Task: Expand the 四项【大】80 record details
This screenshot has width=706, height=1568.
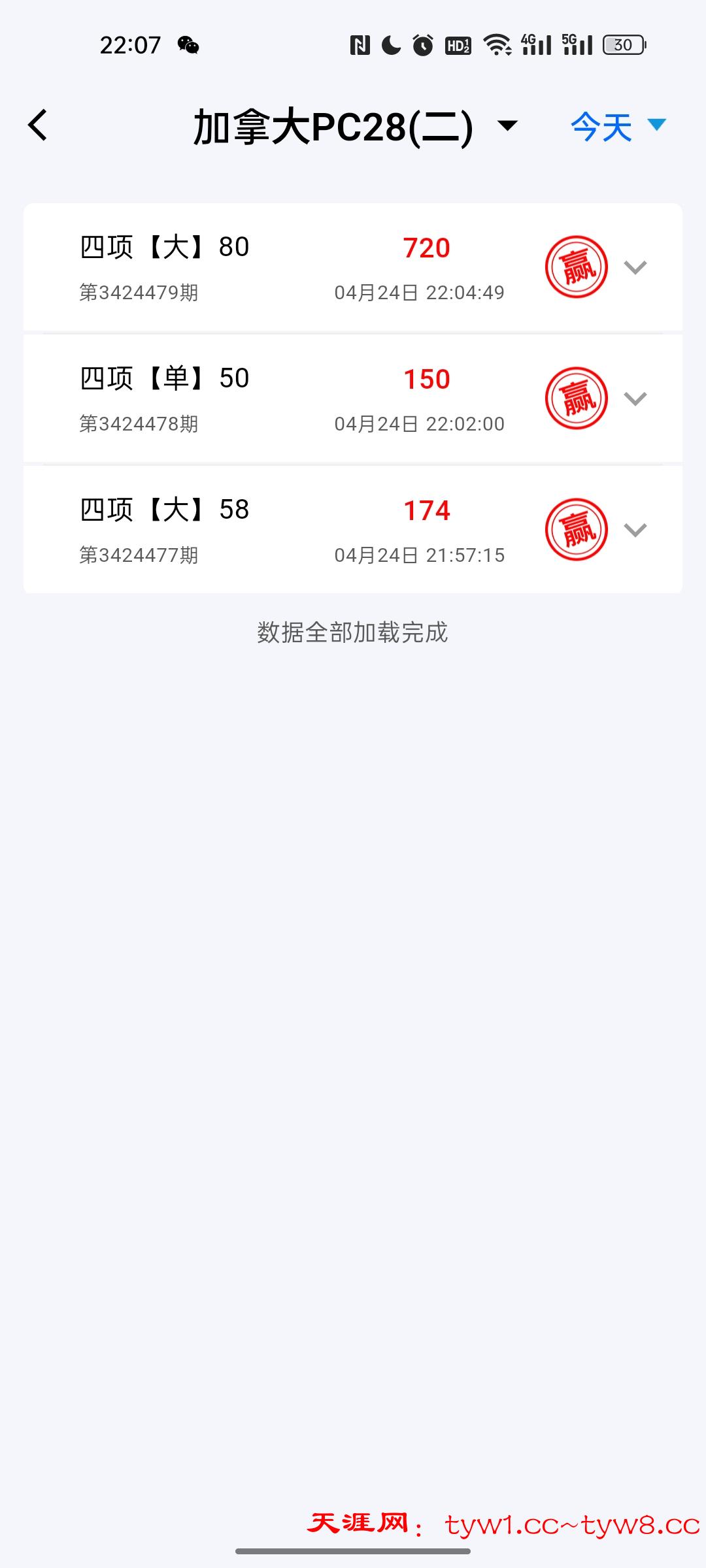Action: 635,267
